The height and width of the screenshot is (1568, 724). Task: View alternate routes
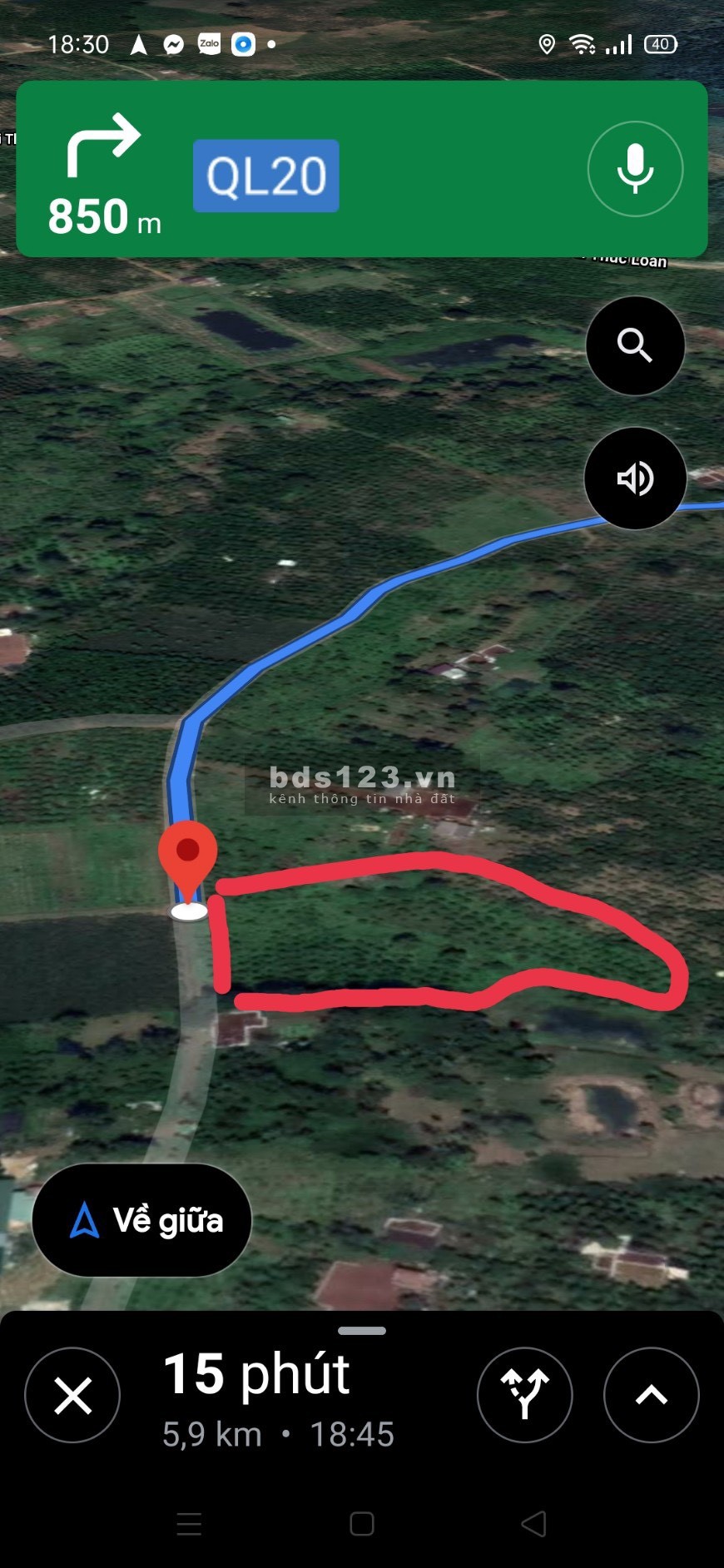pyautogui.click(x=524, y=1395)
